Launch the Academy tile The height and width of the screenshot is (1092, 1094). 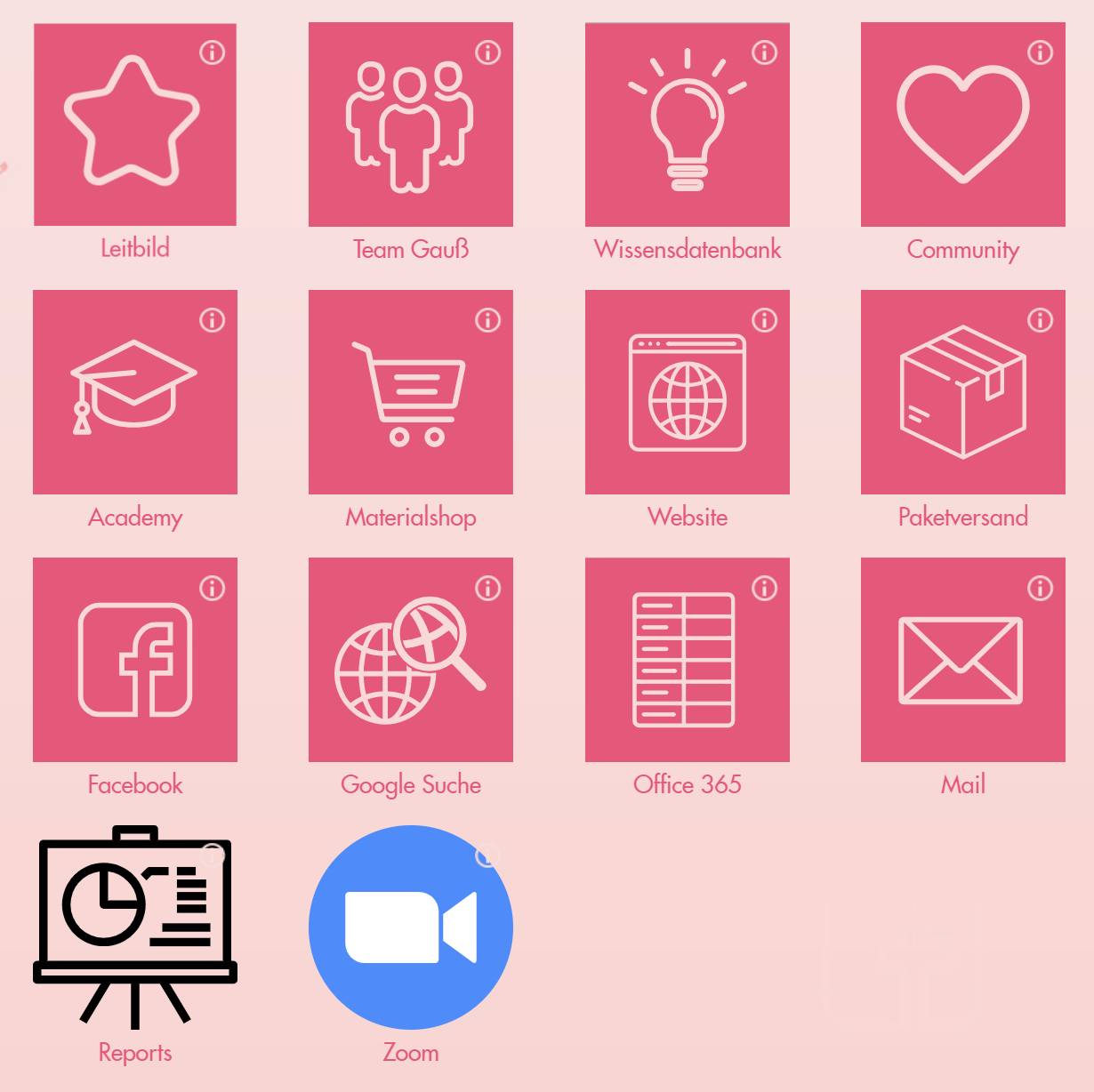click(134, 391)
